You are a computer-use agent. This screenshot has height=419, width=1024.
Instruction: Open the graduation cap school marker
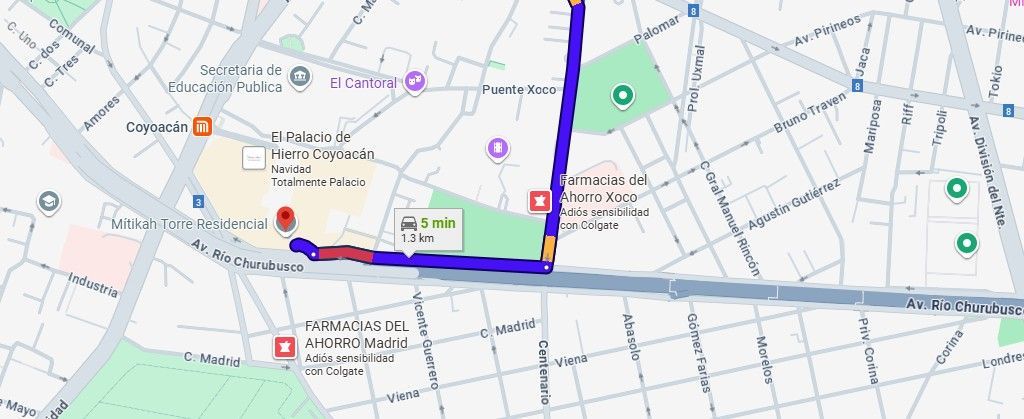[x=48, y=202]
